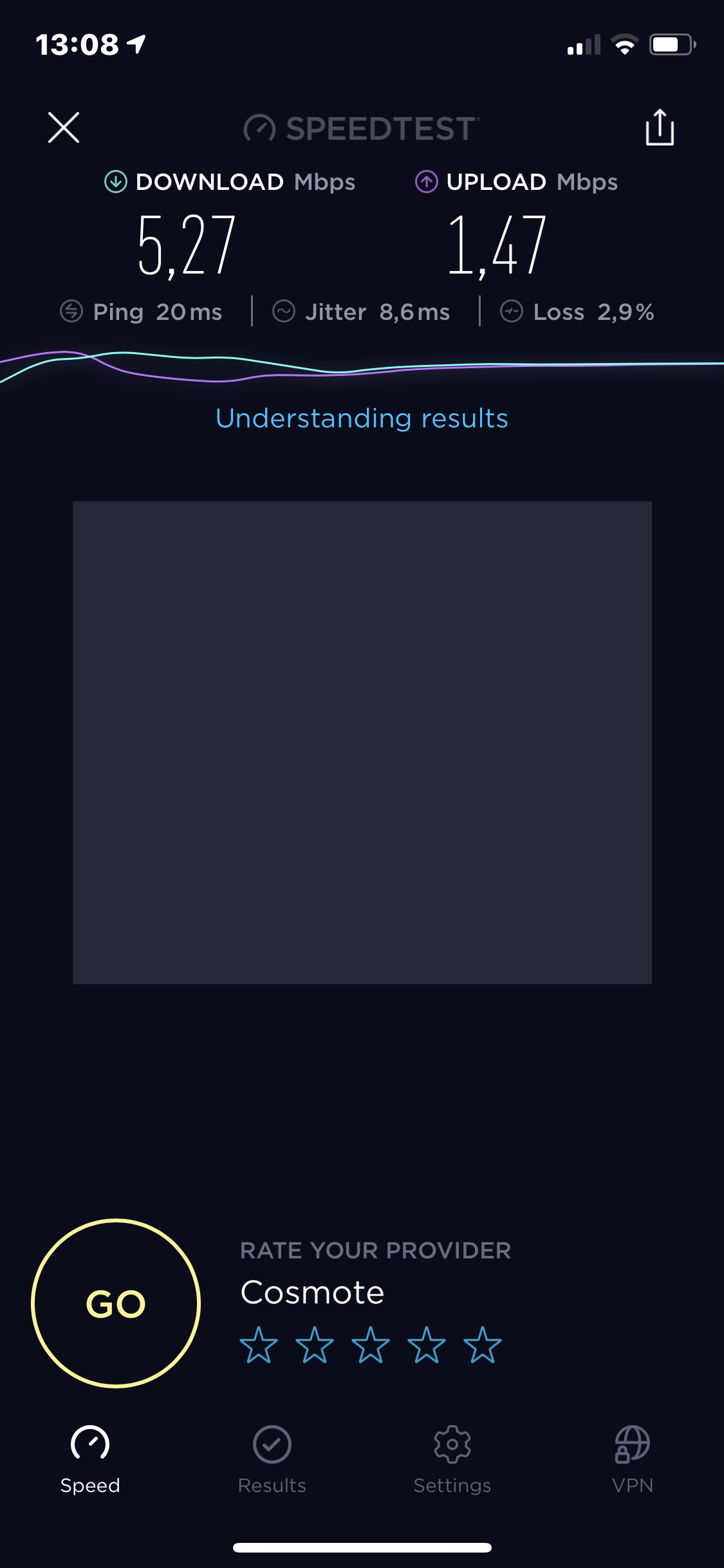Open the Settings tab
The image size is (724, 1568).
coord(452,1460)
